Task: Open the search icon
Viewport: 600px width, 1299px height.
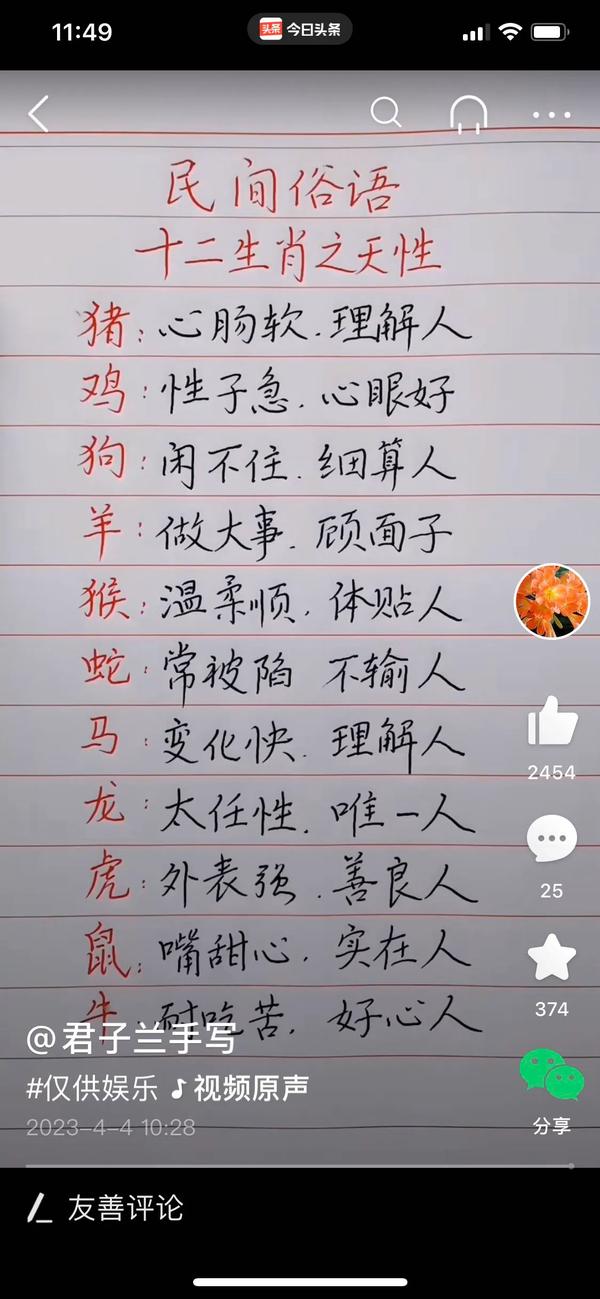Action: pos(385,112)
